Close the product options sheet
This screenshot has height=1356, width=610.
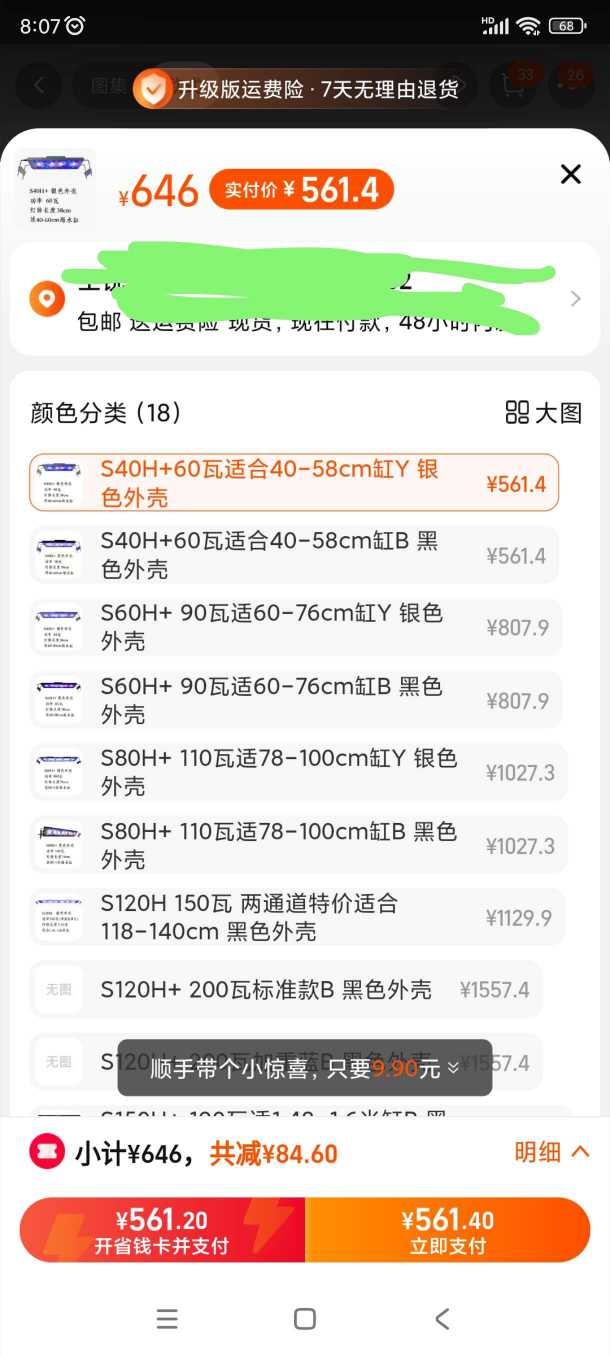click(570, 175)
